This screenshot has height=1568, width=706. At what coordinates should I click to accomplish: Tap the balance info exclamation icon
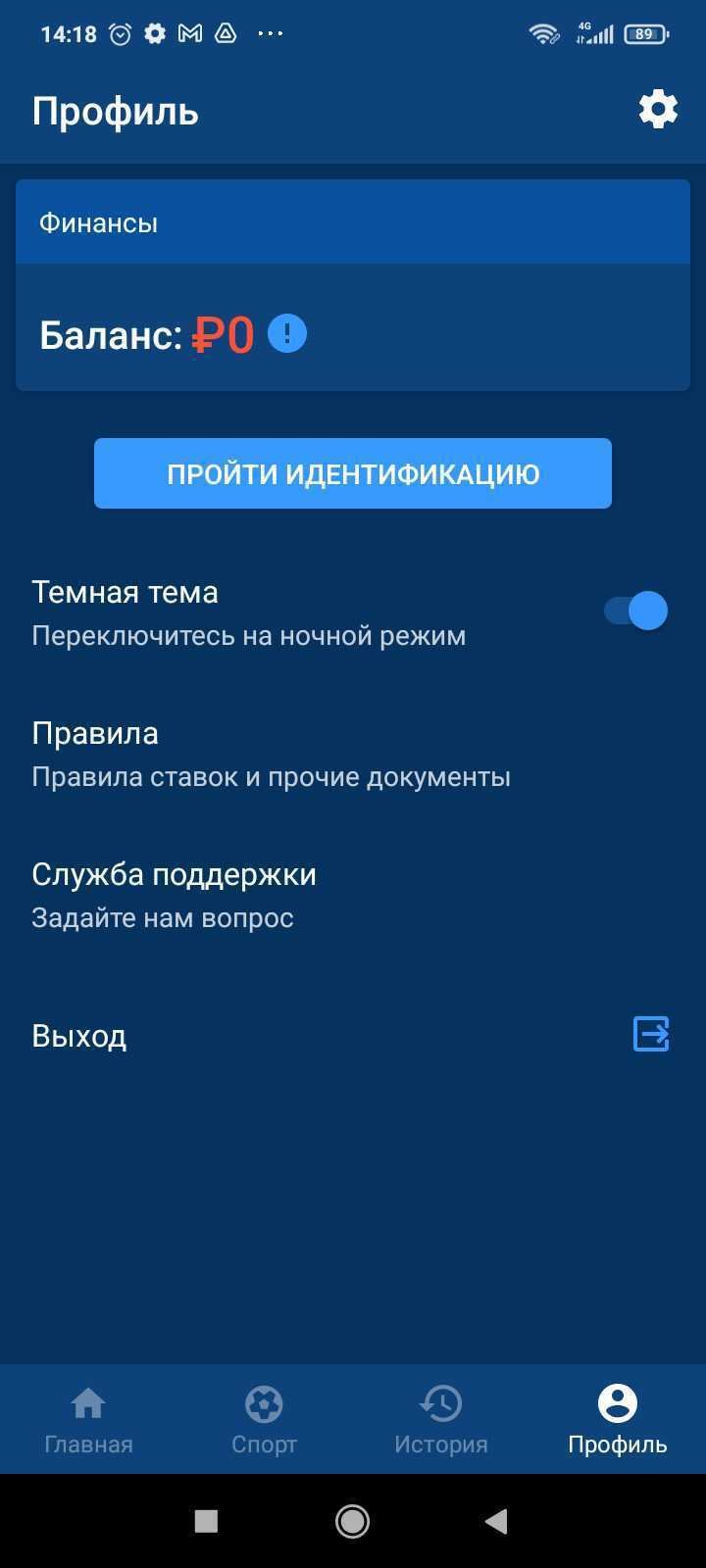click(x=287, y=334)
